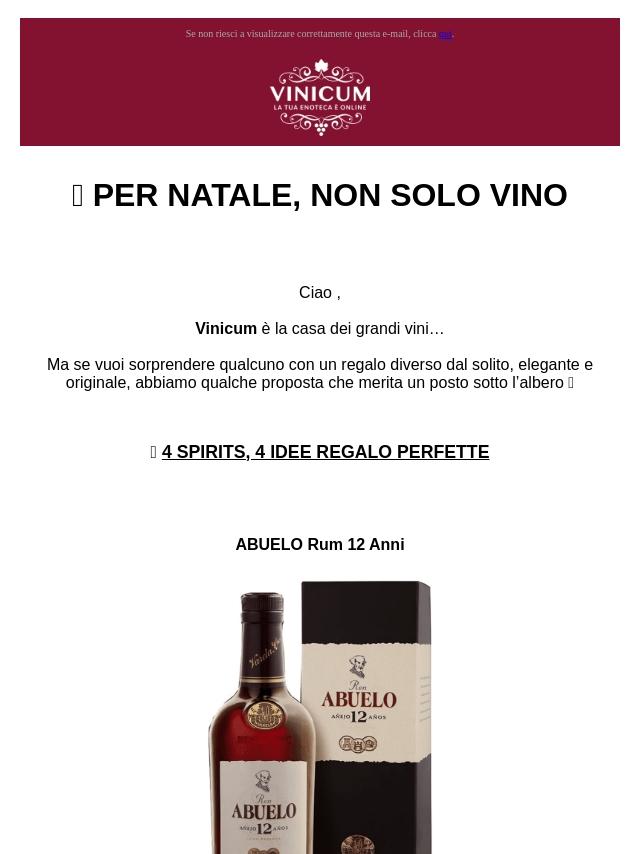
Task: Open "4 SPIRITS, 4 IDEE REGALO PERFETTE" link
Action: [325, 452]
